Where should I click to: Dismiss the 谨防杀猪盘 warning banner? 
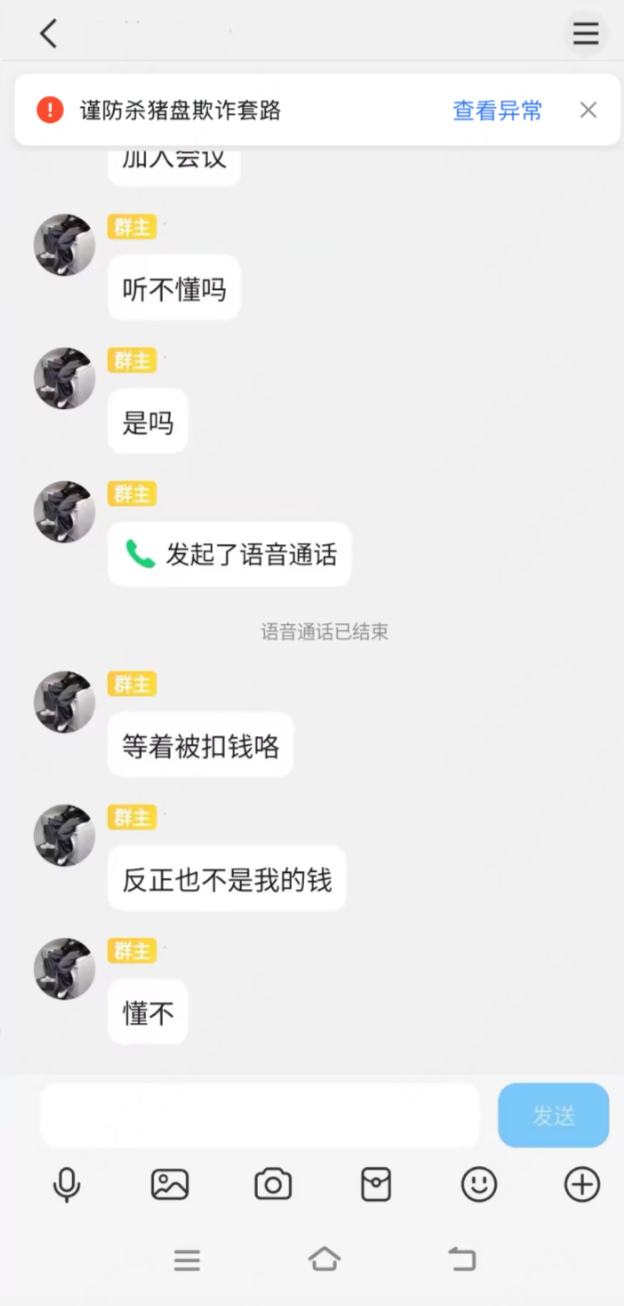click(588, 110)
